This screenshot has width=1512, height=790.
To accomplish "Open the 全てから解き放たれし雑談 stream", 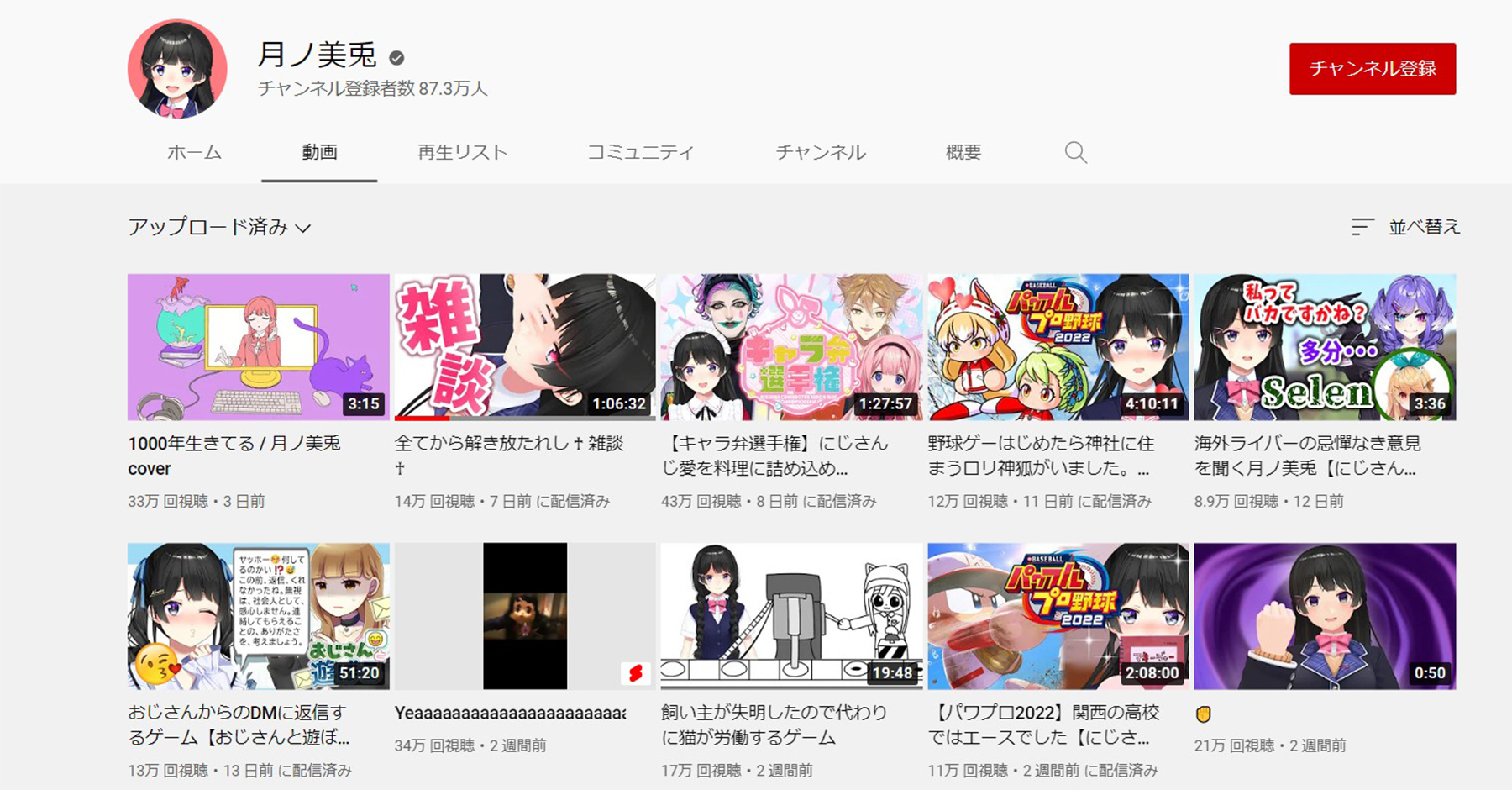I will click(x=524, y=346).
